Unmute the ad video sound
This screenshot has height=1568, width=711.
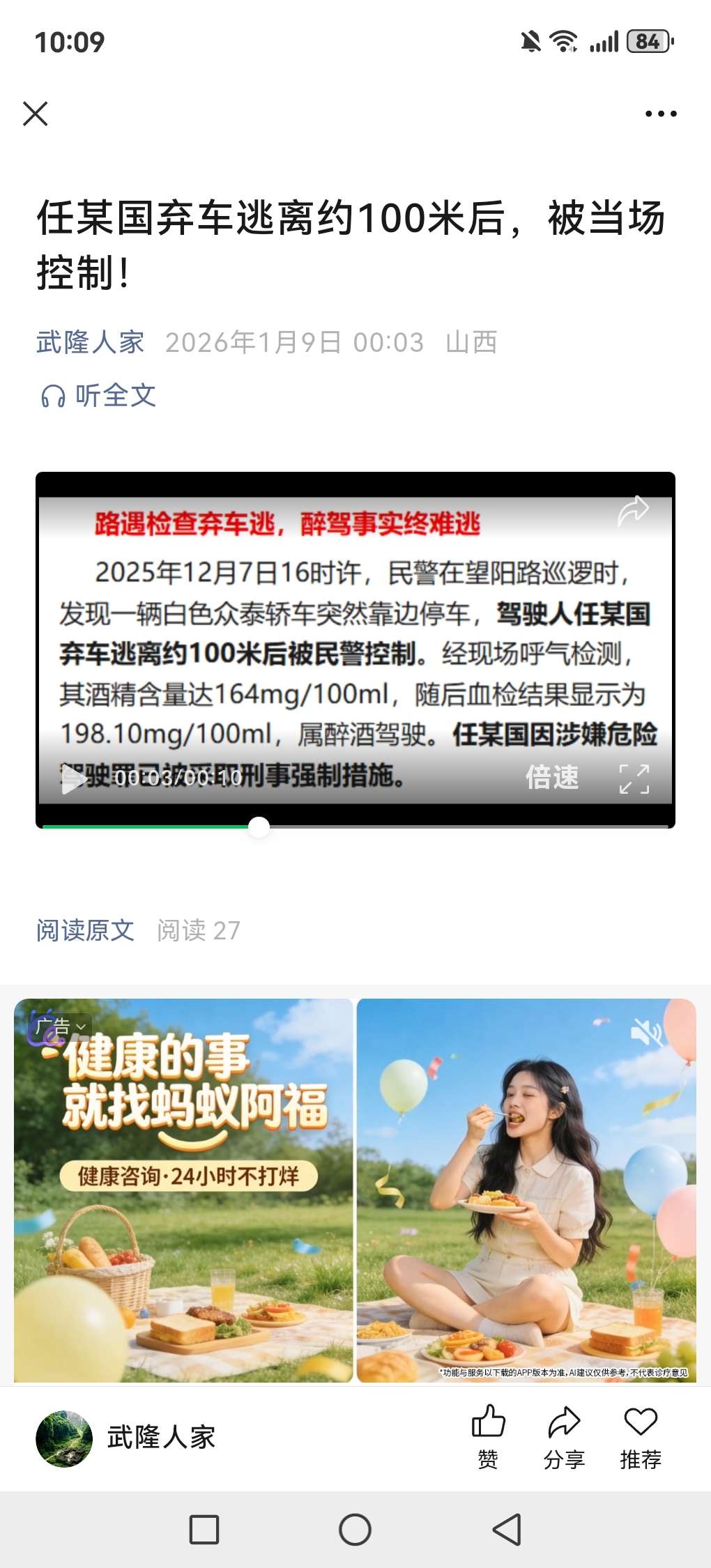[x=645, y=1032]
